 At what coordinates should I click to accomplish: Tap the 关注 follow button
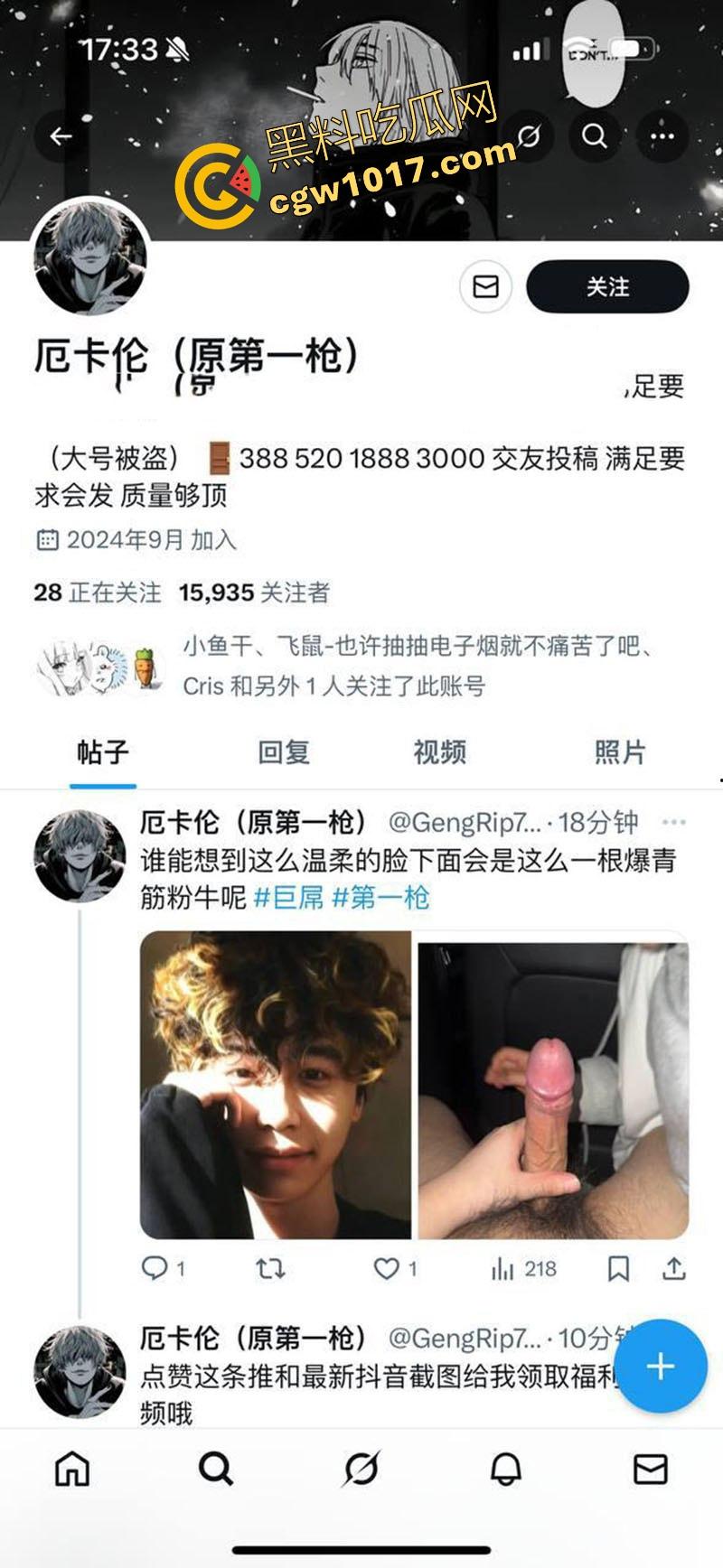click(607, 286)
